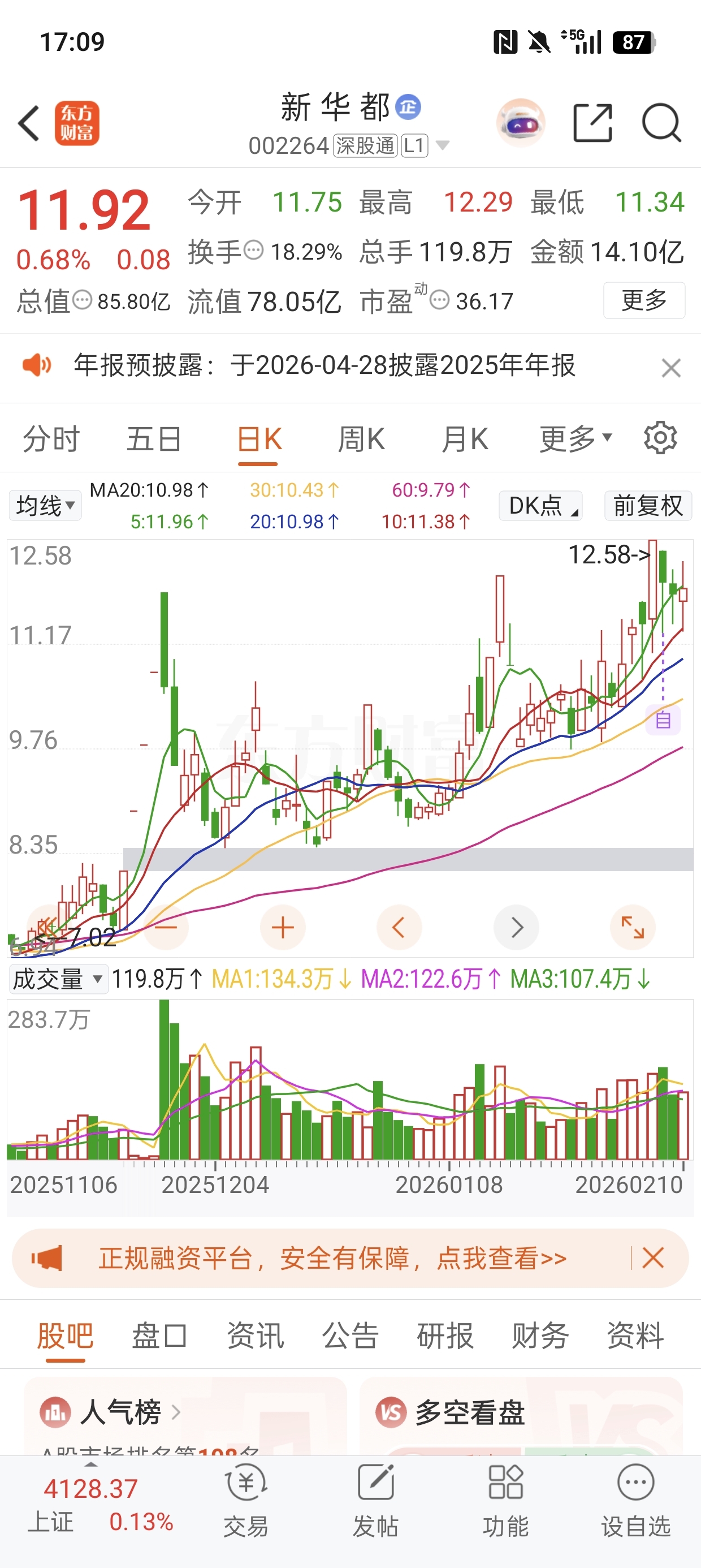Switch to the 公告 tab
This screenshot has height=1568, width=701.
coord(350,1336)
